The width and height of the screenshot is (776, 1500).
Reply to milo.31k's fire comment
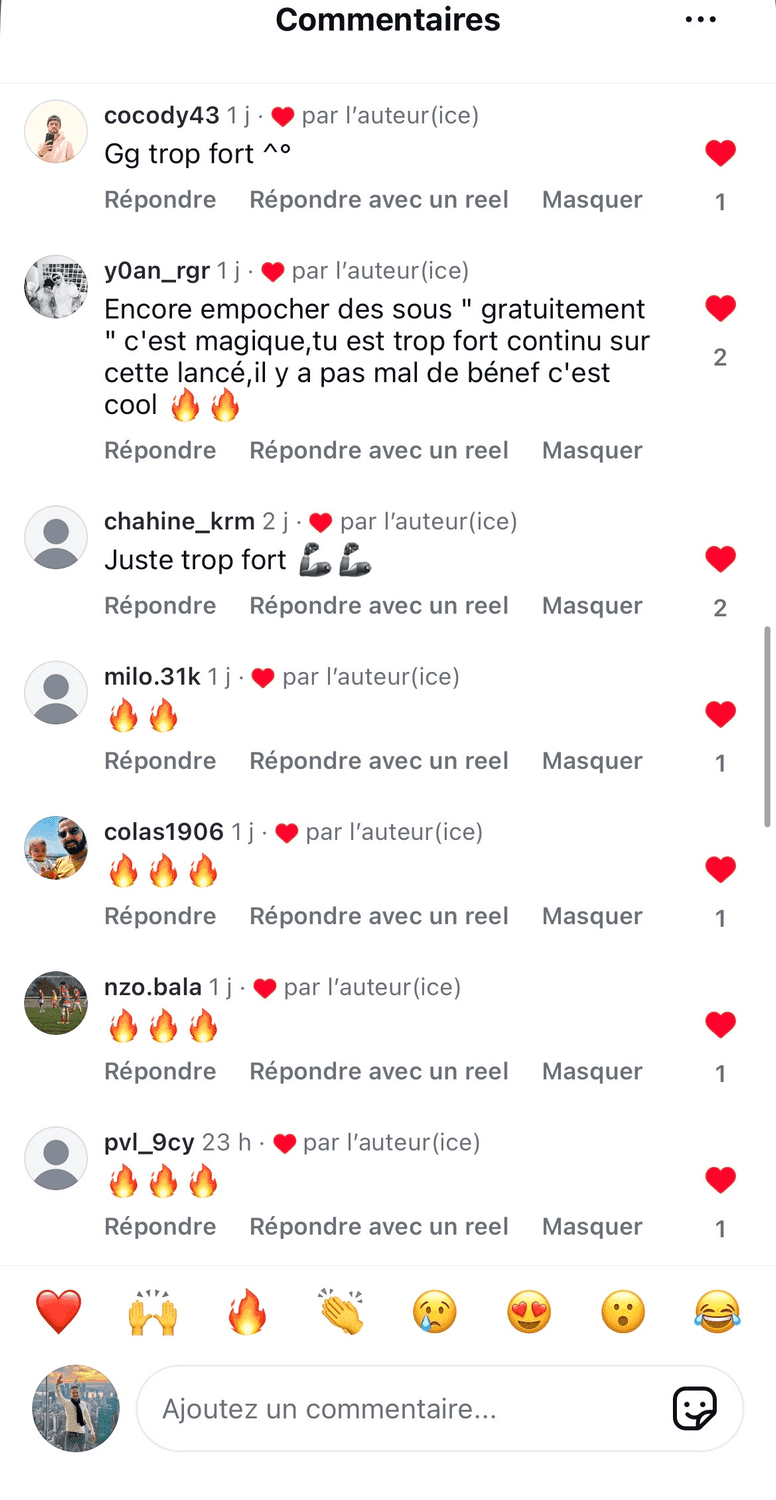coord(160,761)
